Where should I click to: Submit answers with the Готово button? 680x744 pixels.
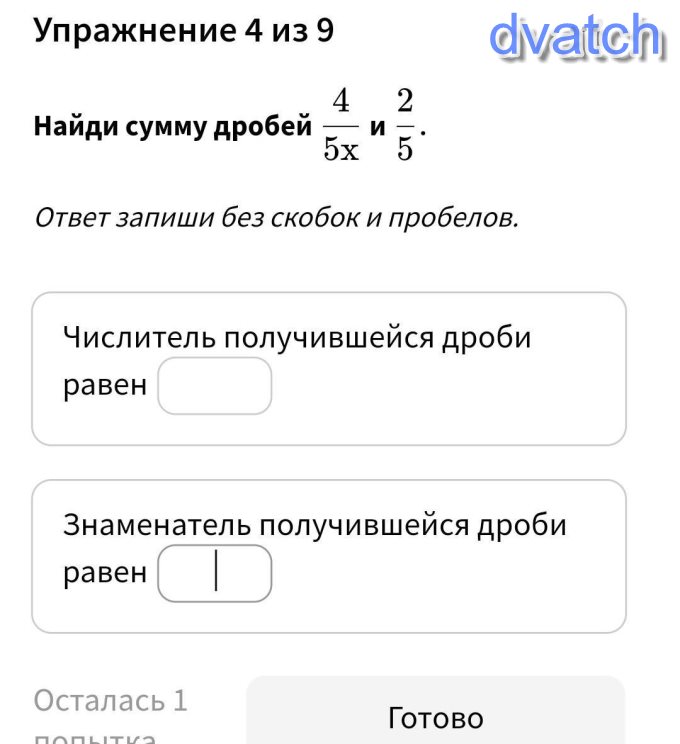435,716
